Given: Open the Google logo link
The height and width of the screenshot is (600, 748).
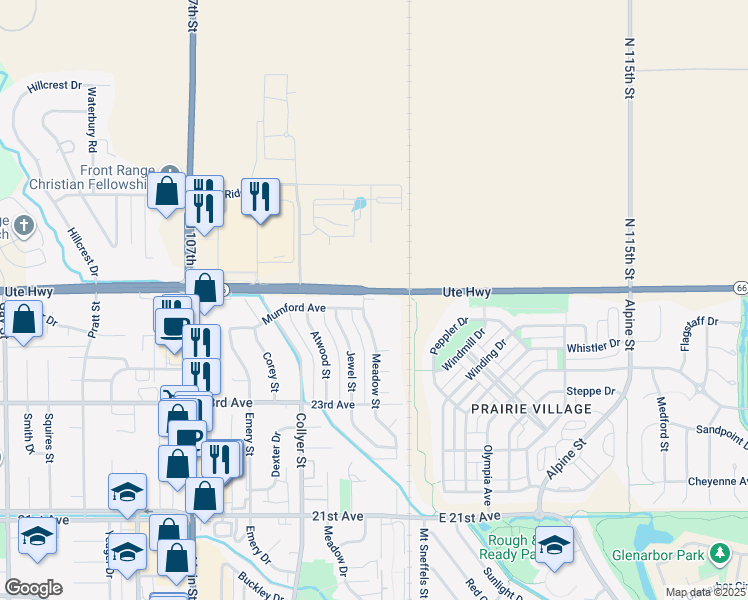Looking at the screenshot, I should click(33, 587).
